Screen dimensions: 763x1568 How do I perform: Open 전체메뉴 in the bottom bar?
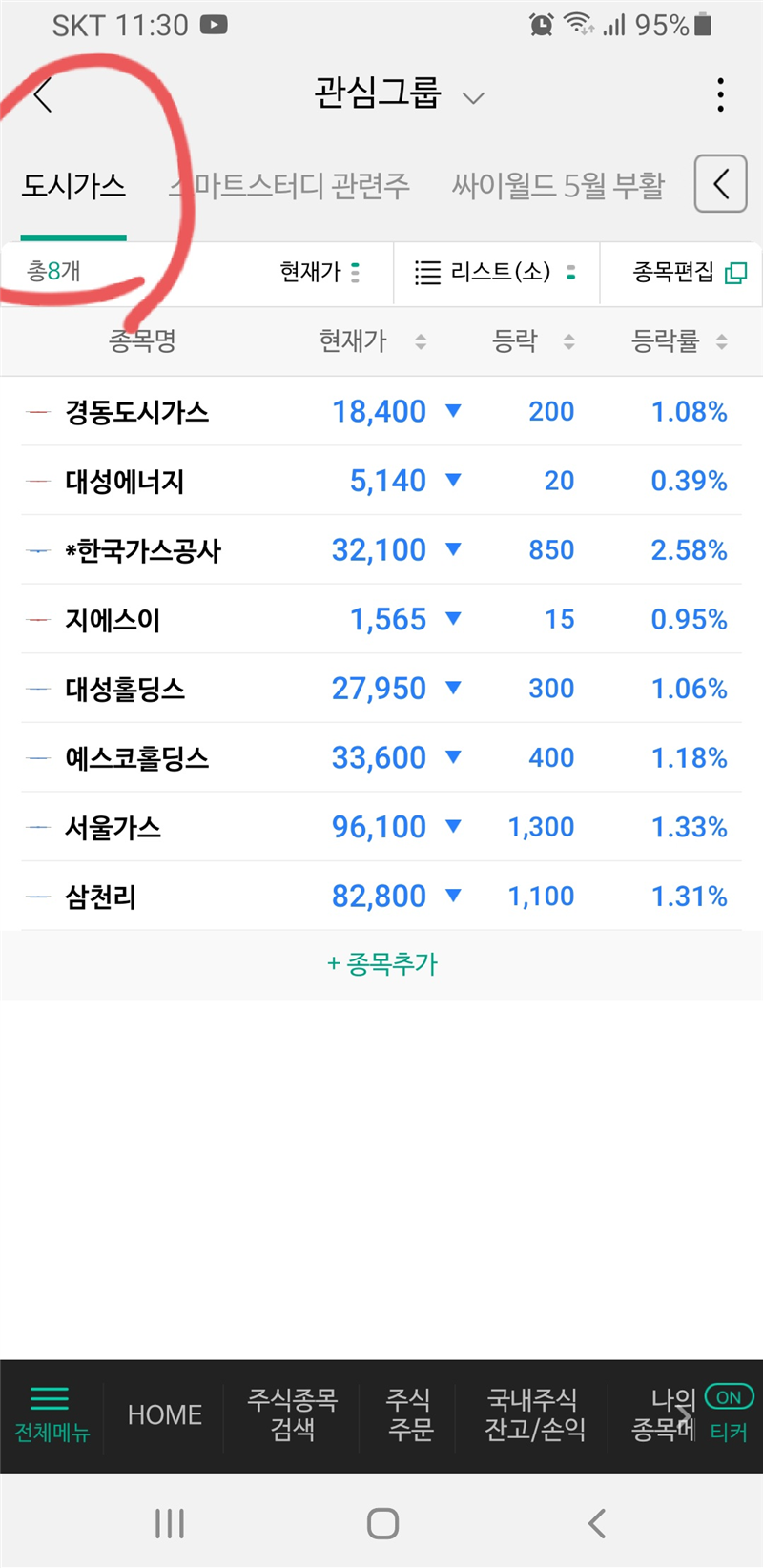51,1414
